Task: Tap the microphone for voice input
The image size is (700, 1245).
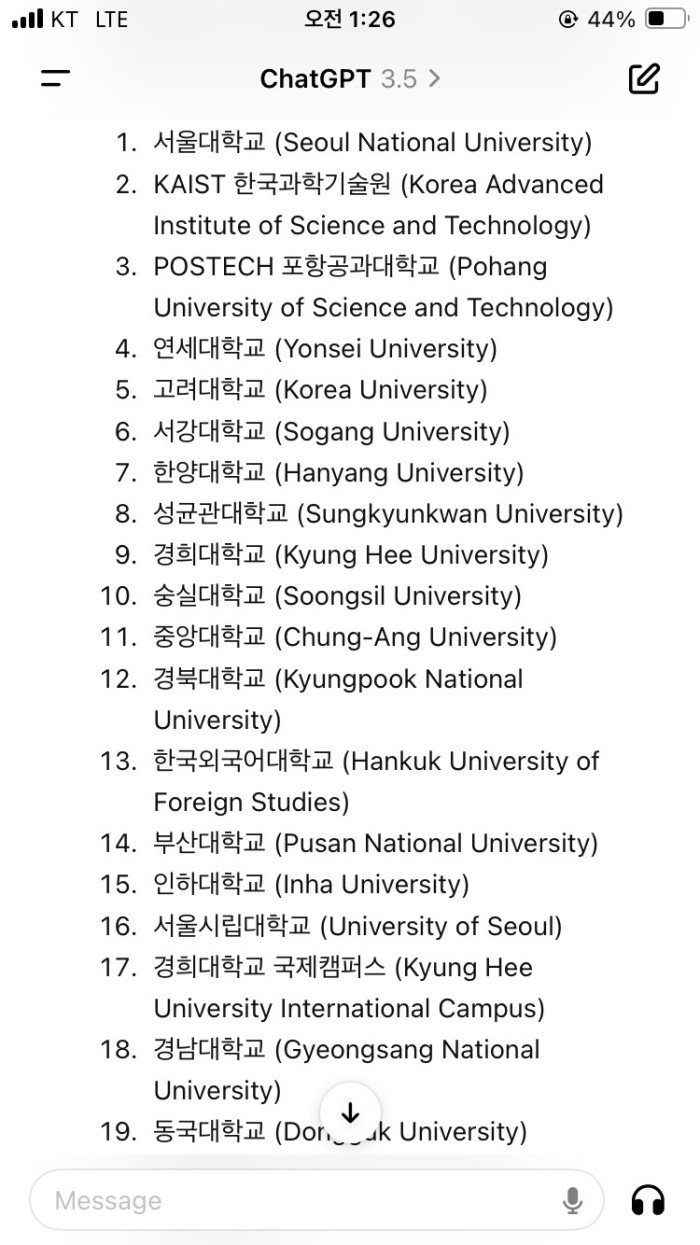Action: click(x=573, y=1200)
